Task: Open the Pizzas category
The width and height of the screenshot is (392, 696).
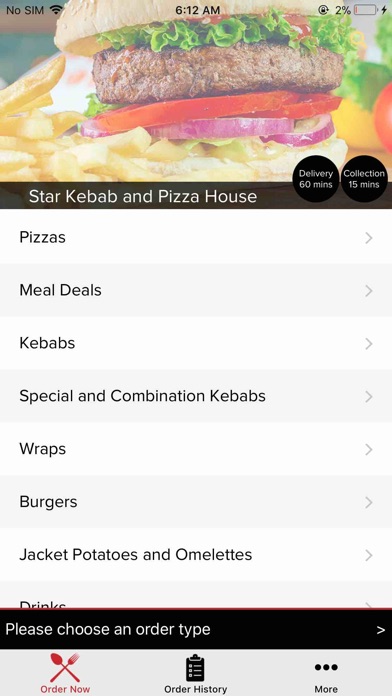Action: pyautogui.click(x=196, y=237)
